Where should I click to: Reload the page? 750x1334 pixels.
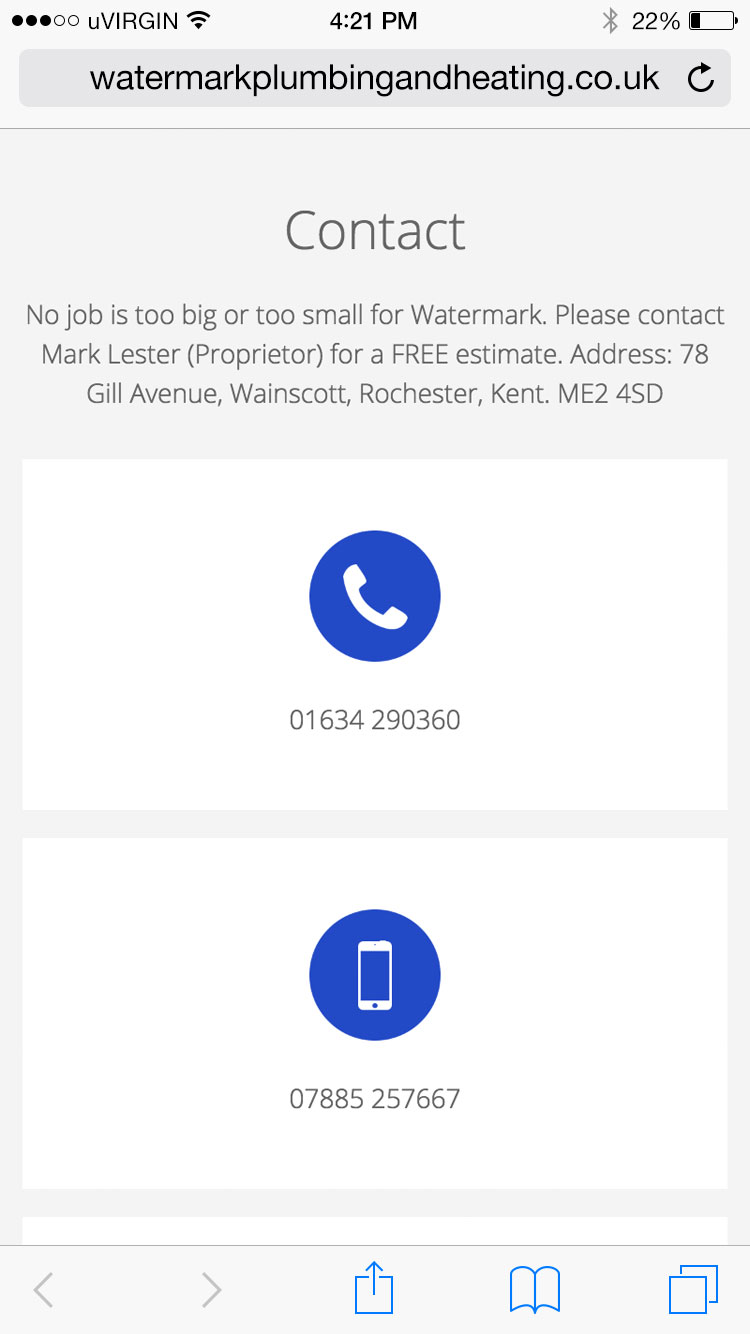pyautogui.click(x=701, y=78)
